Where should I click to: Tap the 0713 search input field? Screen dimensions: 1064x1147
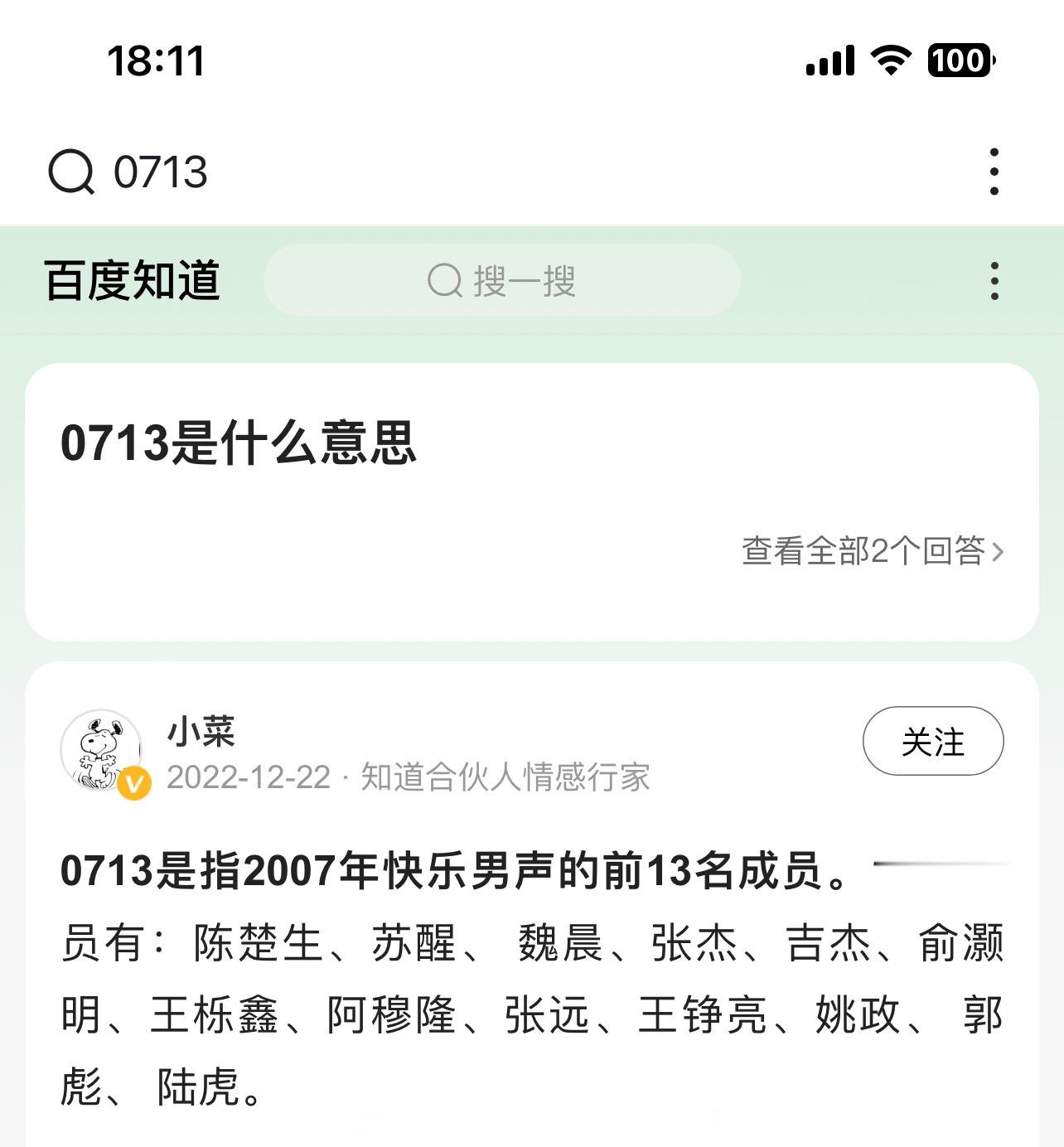coord(162,172)
